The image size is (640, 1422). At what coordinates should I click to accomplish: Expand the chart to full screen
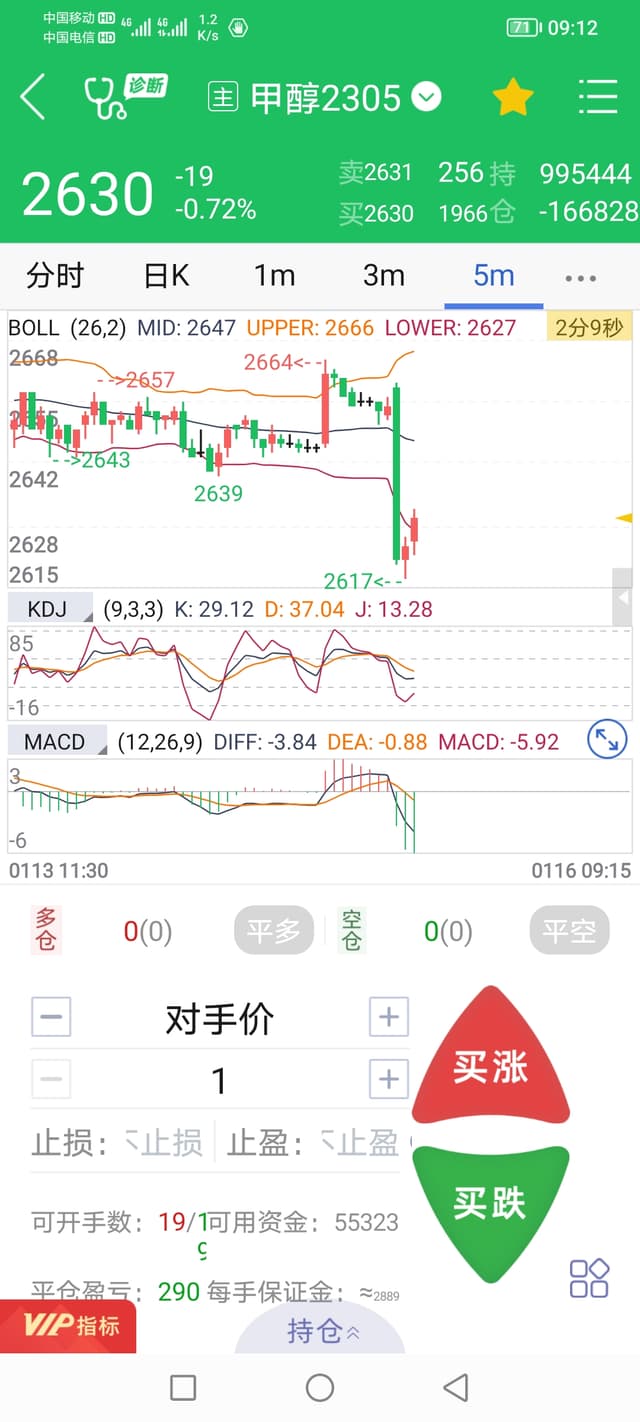[x=606, y=741]
